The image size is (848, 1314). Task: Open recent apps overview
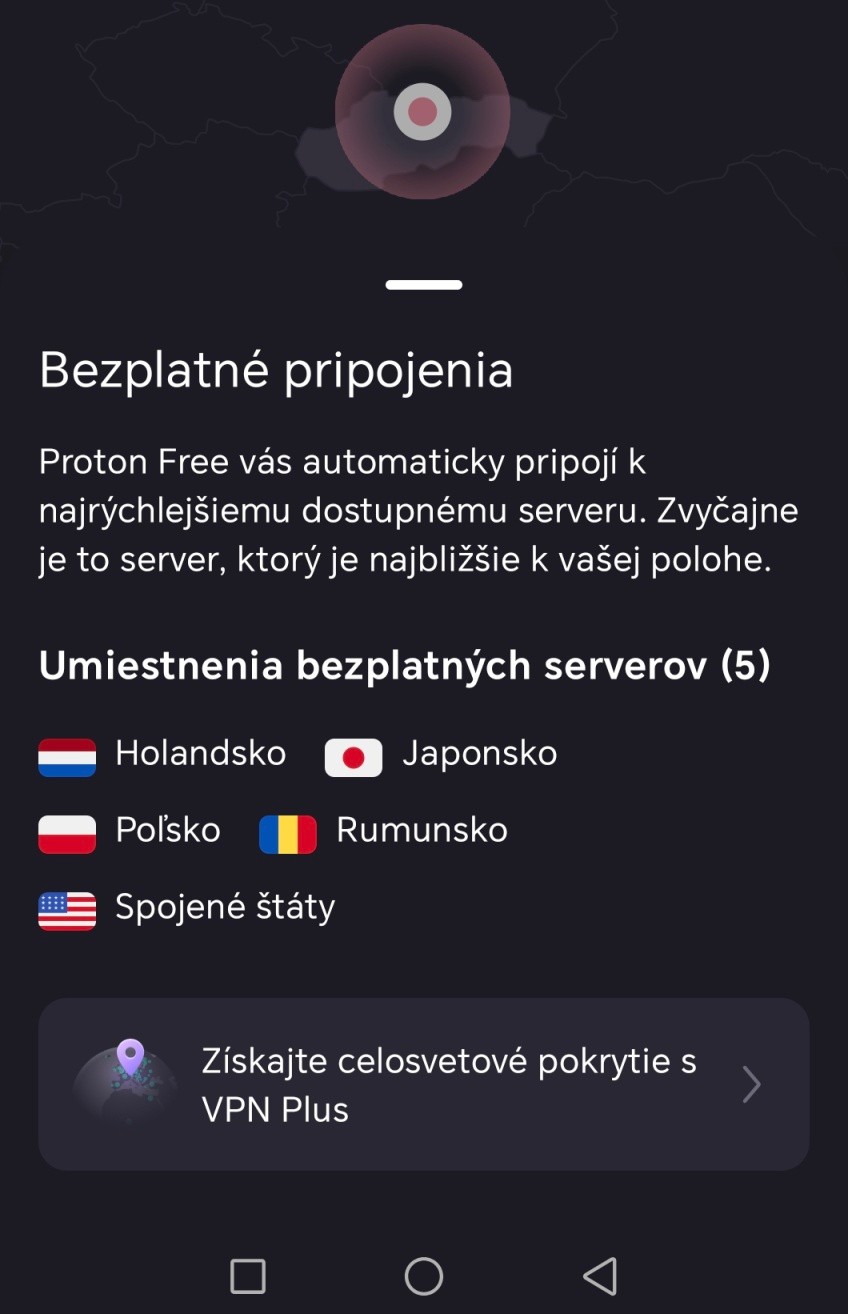pos(247,1276)
